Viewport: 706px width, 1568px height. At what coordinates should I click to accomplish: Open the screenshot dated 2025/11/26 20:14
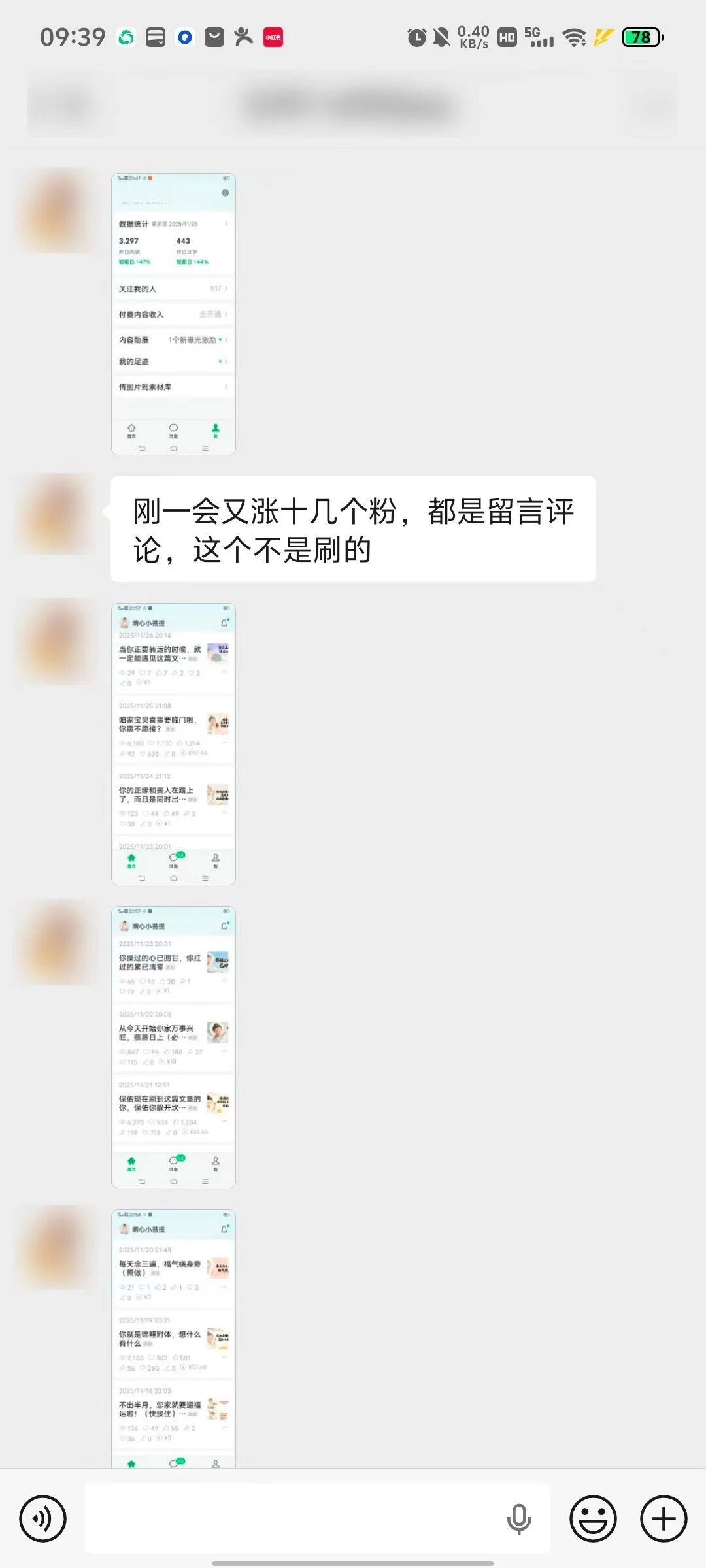(173, 744)
